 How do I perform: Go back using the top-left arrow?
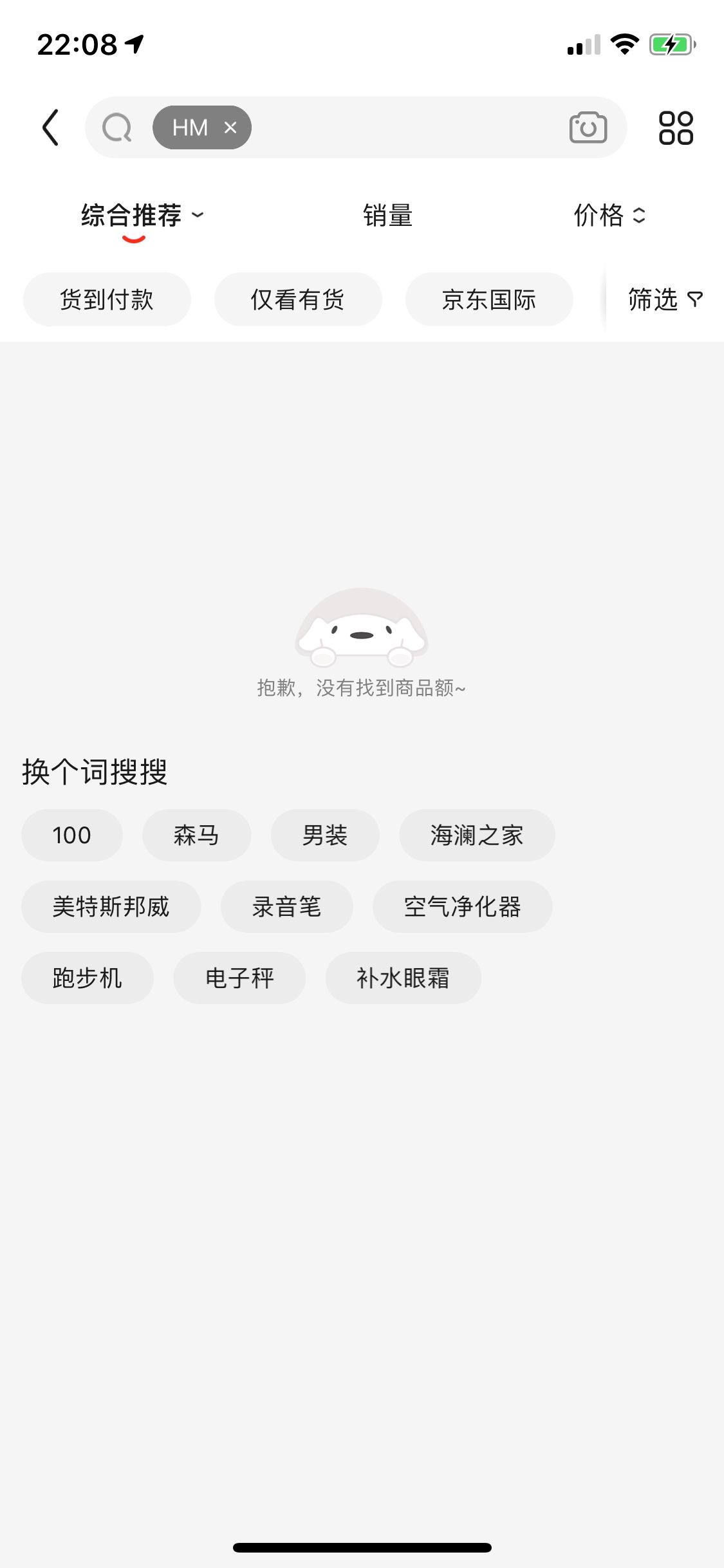point(50,127)
